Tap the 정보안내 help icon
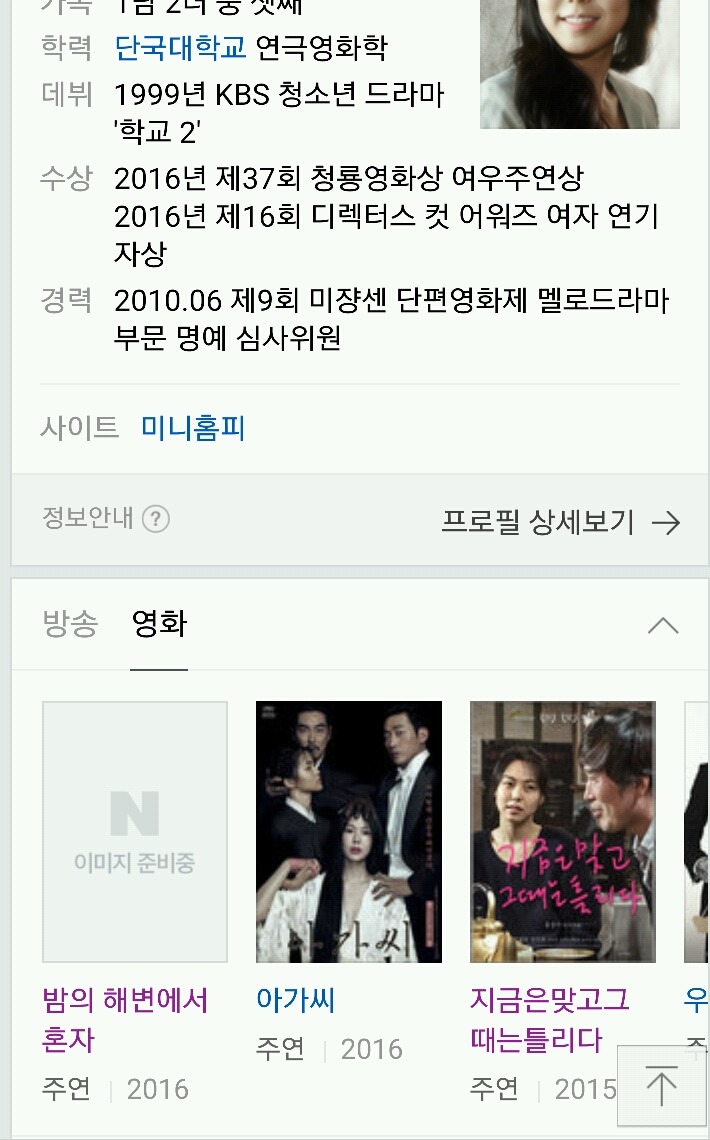This screenshot has height=1140, width=710. 156,519
